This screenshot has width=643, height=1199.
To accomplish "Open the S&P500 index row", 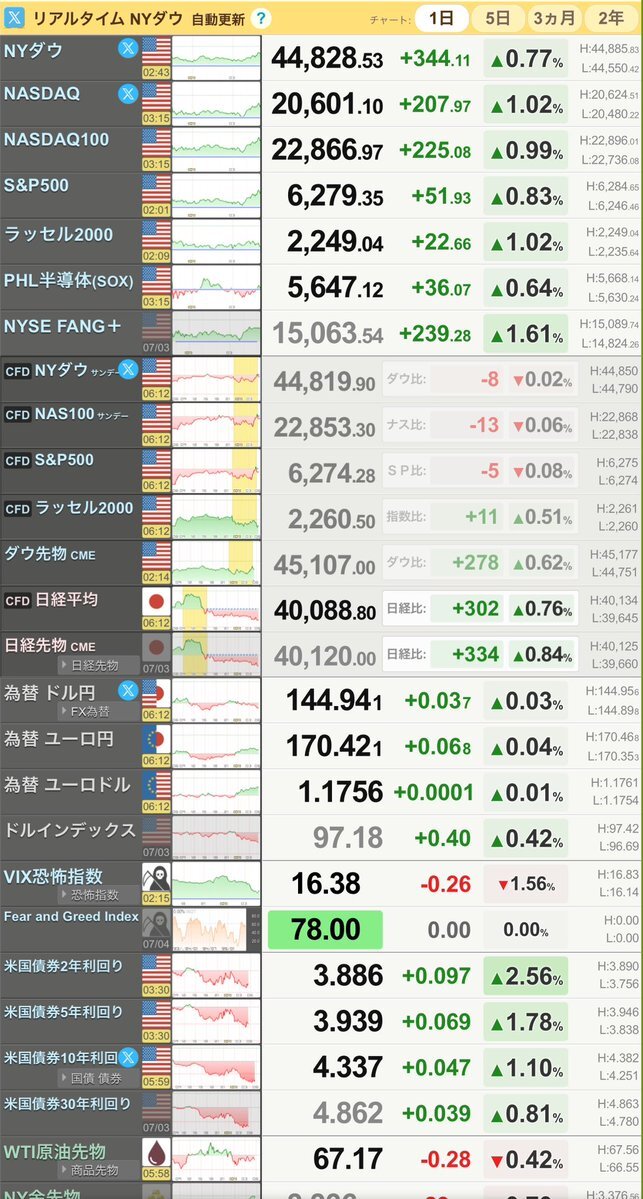I will click(x=321, y=196).
